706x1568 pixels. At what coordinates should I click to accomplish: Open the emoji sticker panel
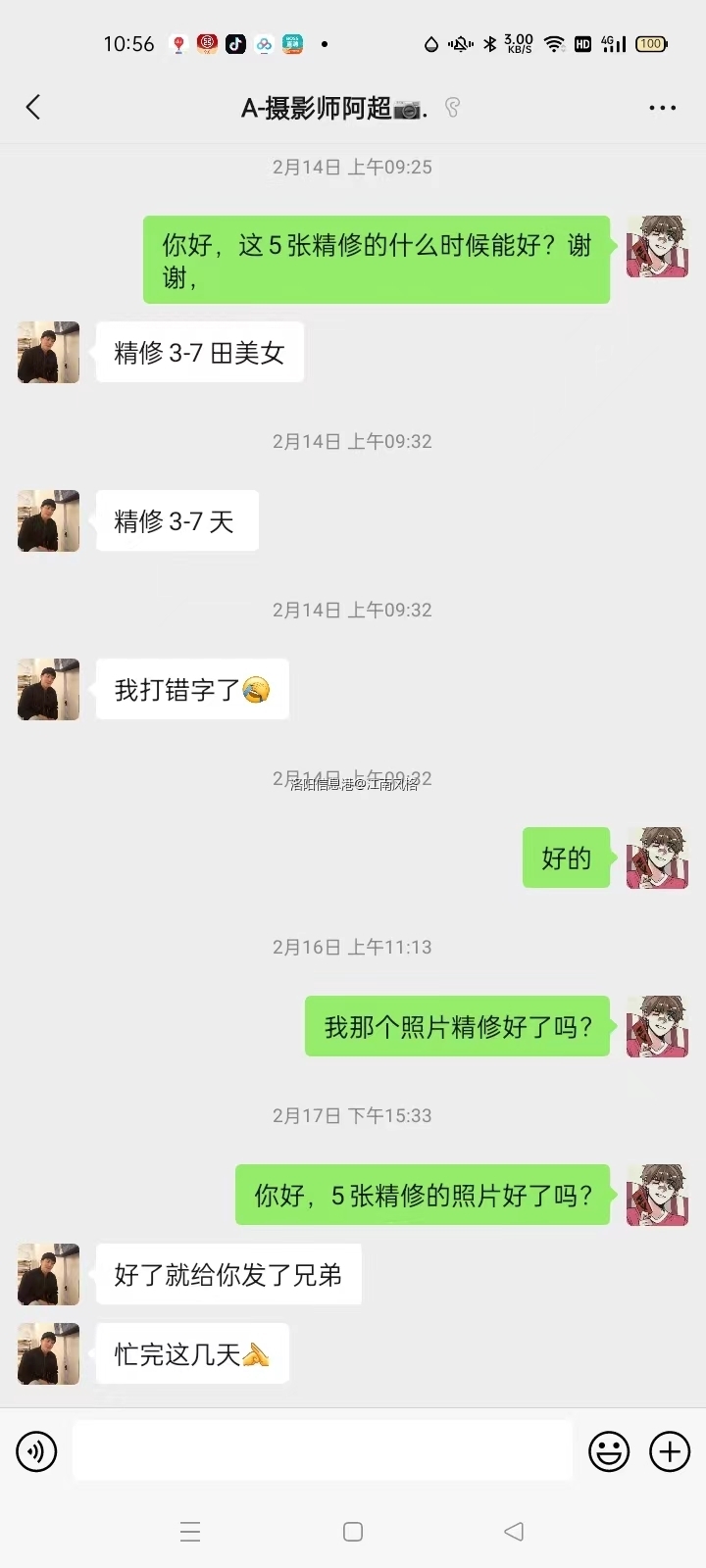[608, 1451]
